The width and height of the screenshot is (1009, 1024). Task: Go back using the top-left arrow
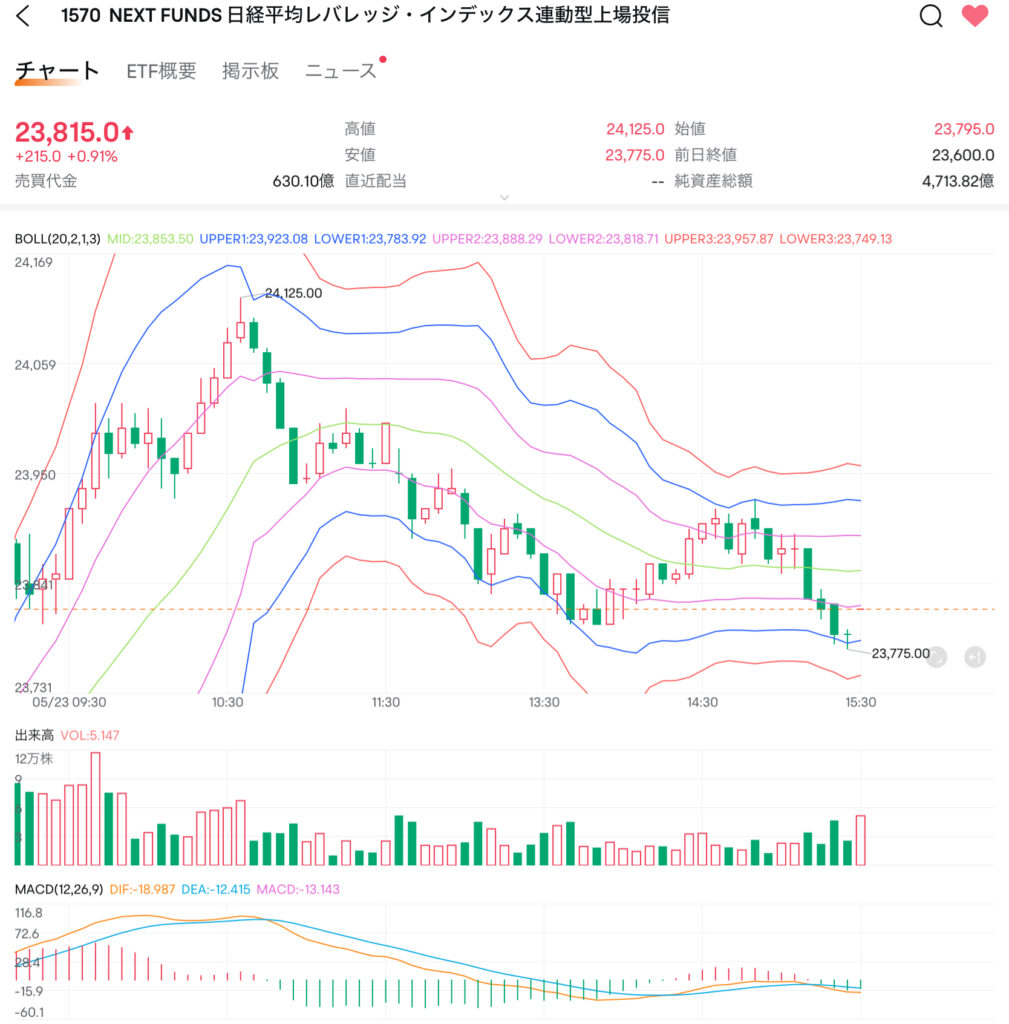[x=24, y=16]
